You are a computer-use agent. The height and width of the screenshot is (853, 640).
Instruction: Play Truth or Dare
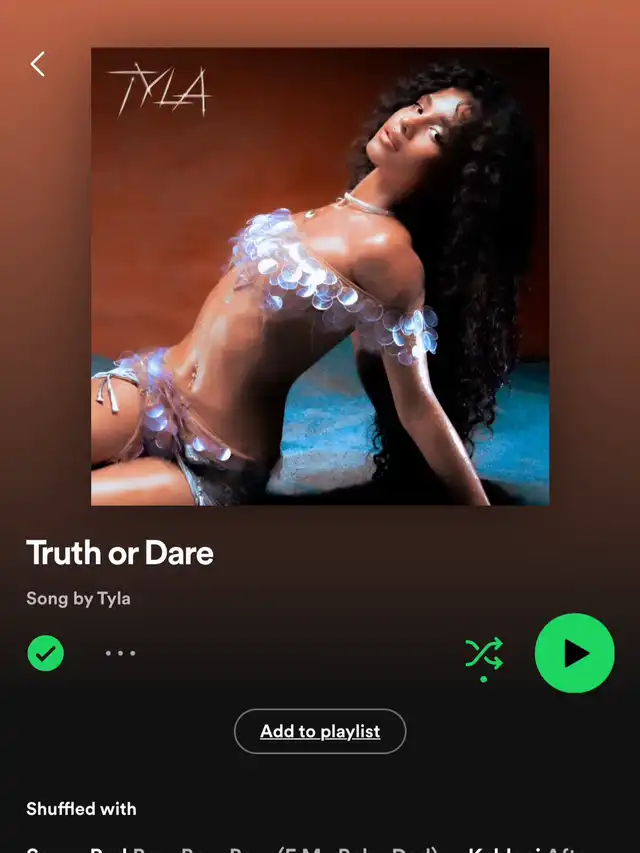(x=574, y=654)
